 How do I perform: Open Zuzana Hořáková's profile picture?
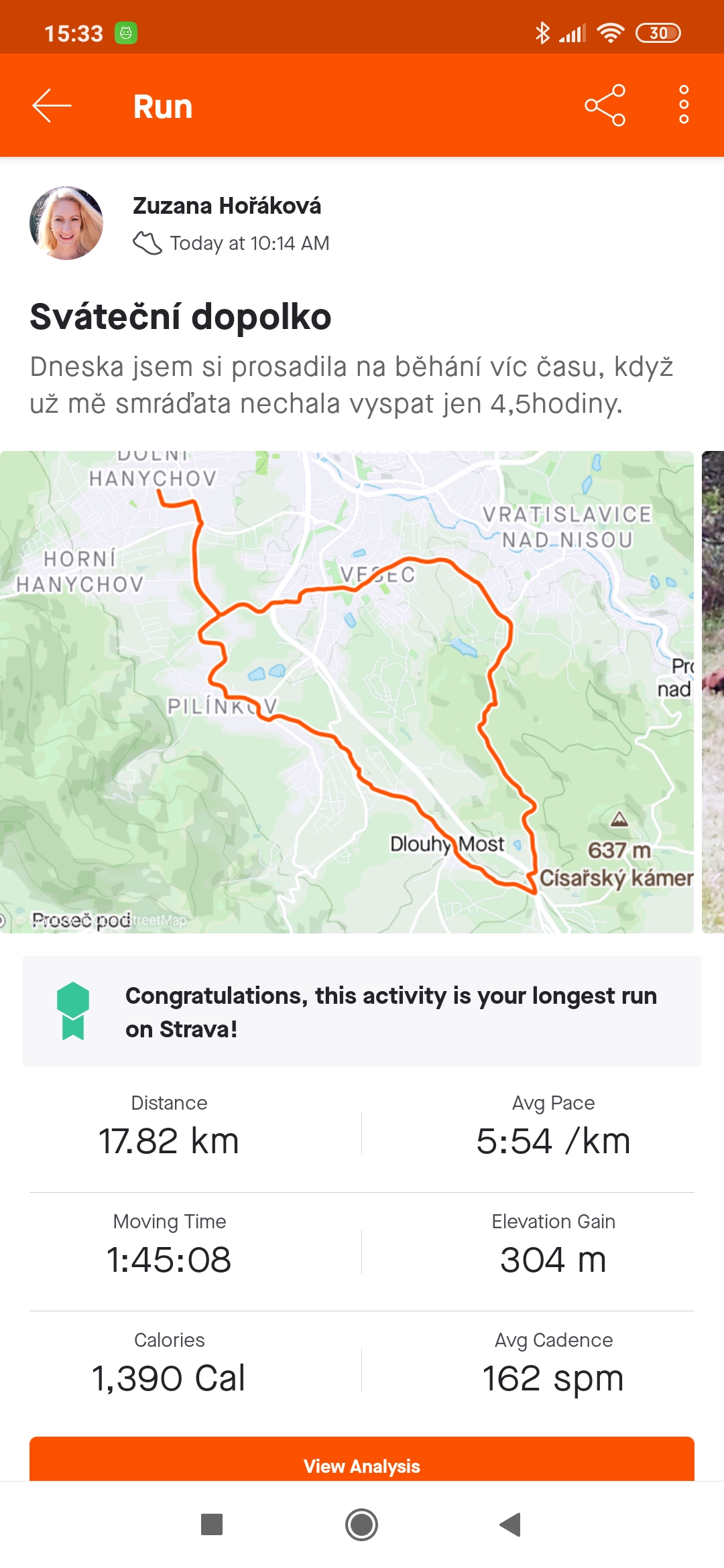pyautogui.click(x=66, y=223)
